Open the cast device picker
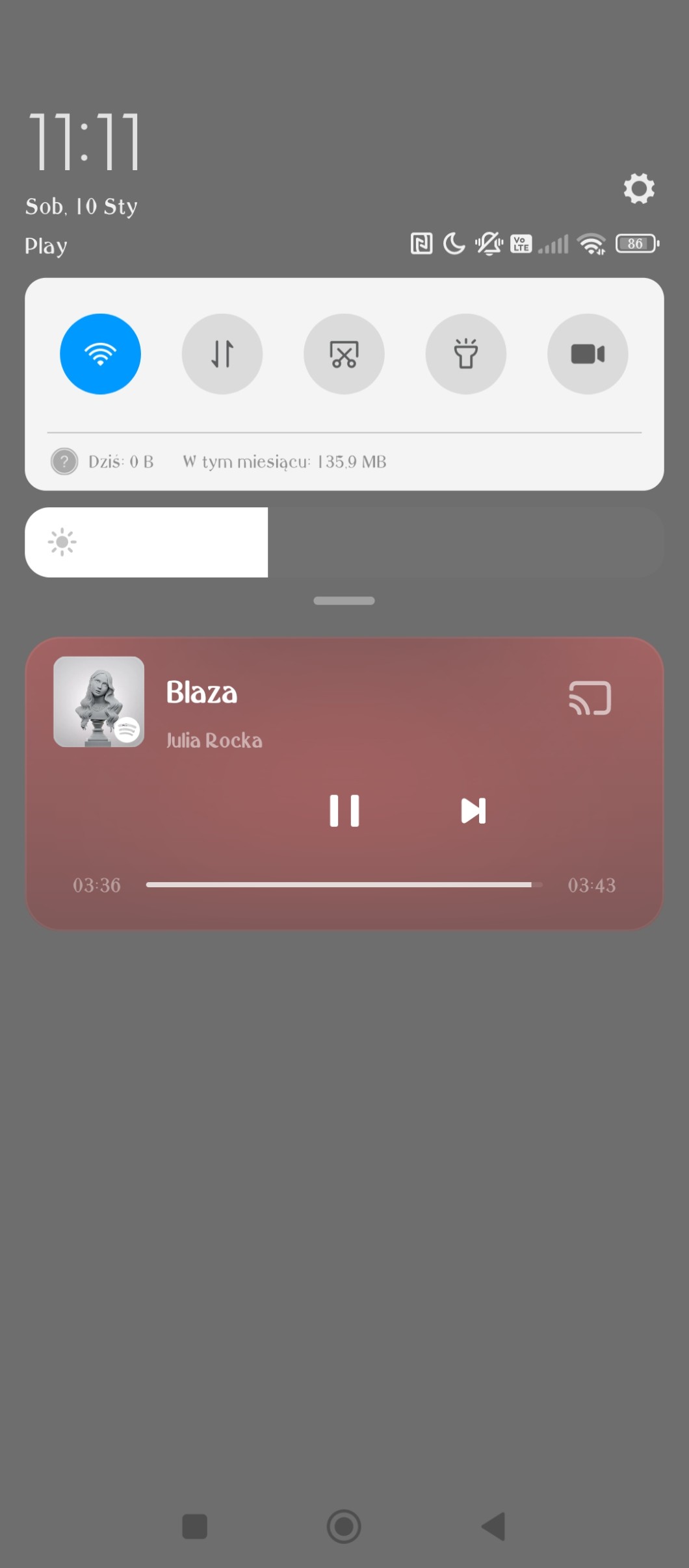The width and height of the screenshot is (689, 1568). 590,698
